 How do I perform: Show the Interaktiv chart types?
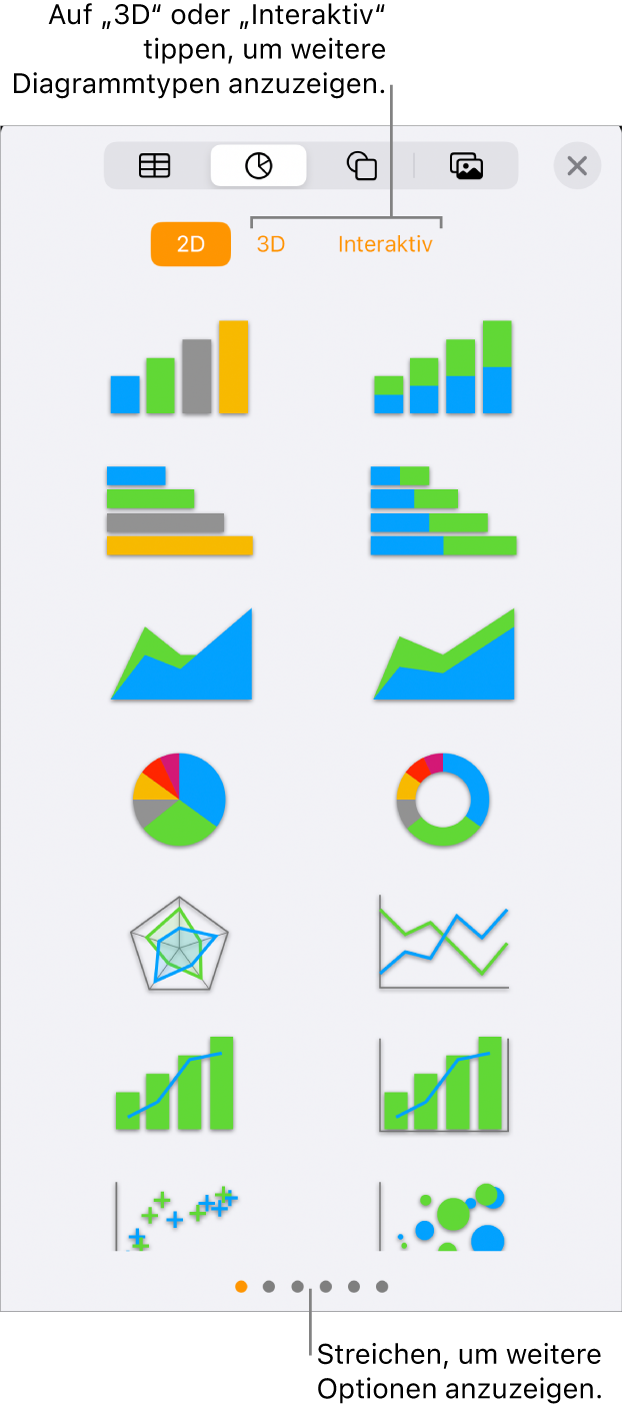coord(385,244)
